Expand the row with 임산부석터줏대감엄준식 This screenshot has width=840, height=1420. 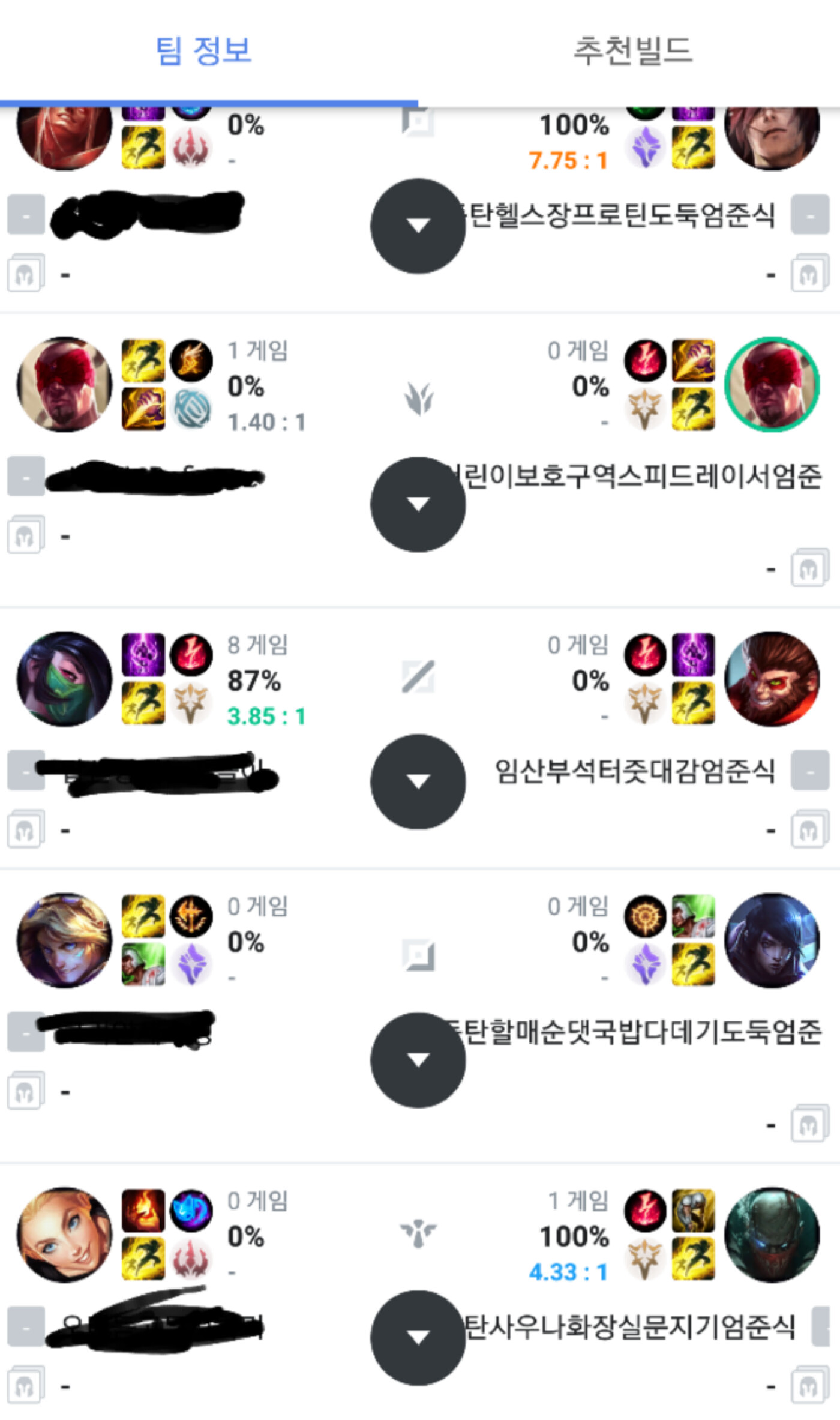coord(418,781)
